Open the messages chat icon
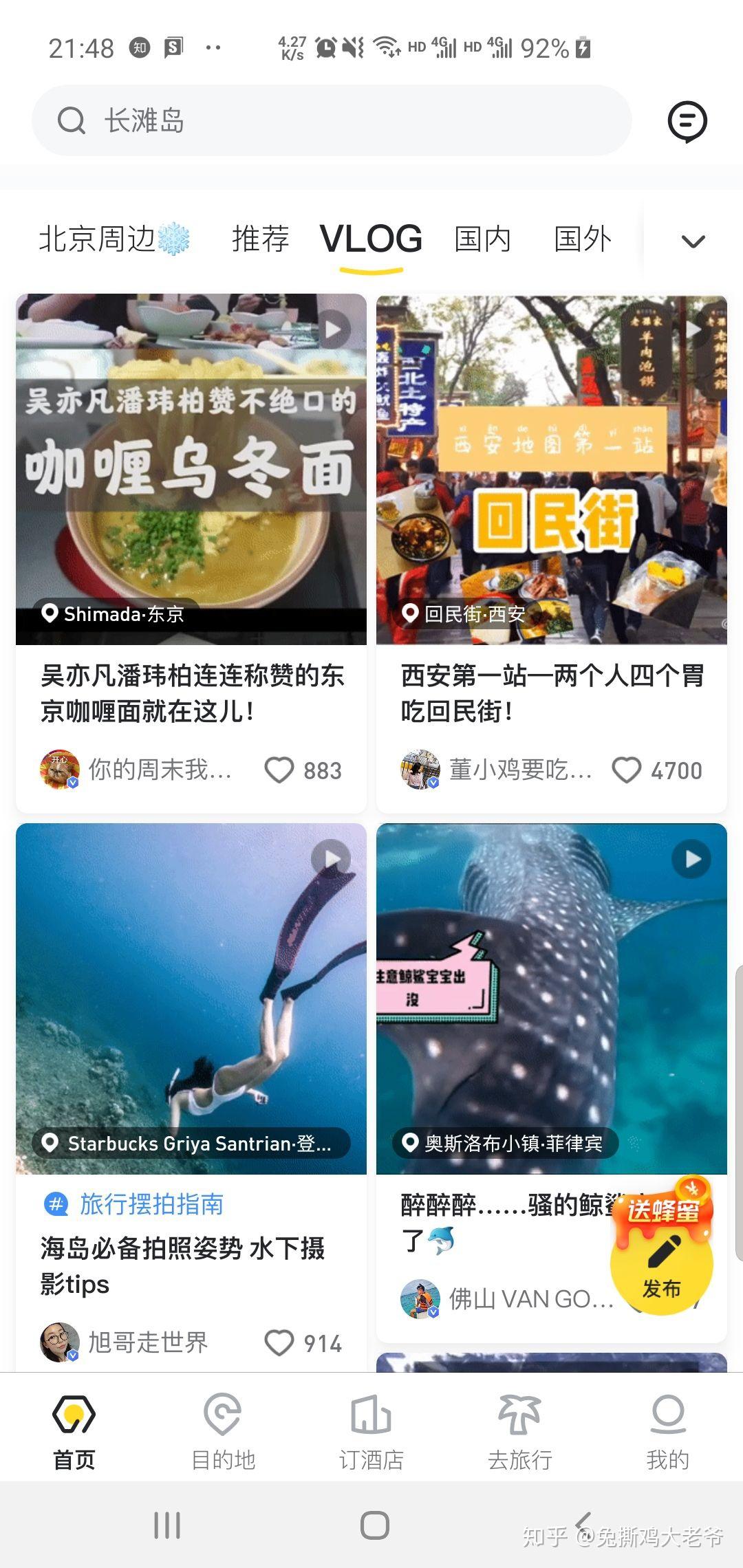This screenshot has width=743, height=1568. [687, 122]
